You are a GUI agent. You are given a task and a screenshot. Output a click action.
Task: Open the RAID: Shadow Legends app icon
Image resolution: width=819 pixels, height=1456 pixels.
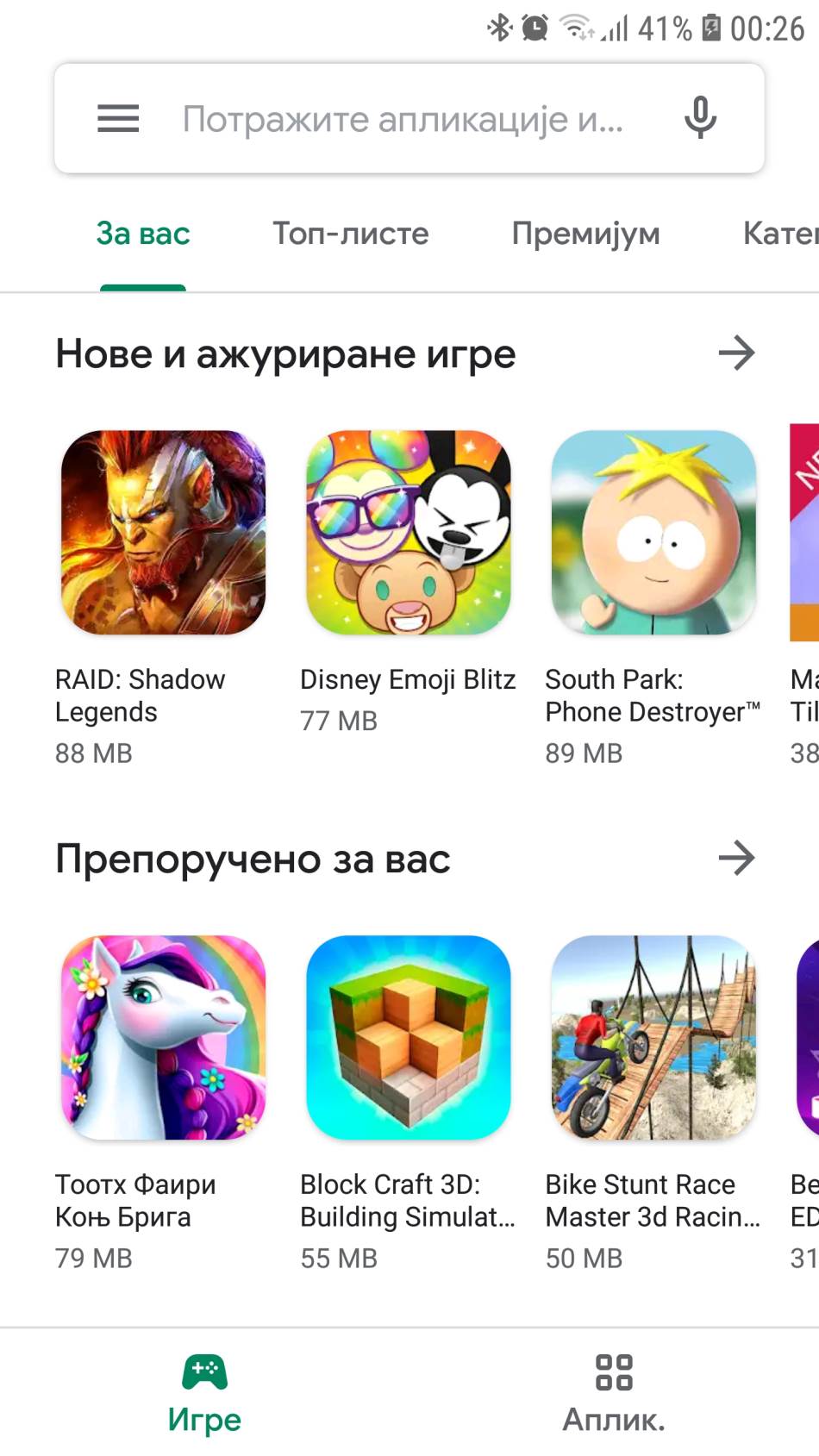[x=163, y=534]
